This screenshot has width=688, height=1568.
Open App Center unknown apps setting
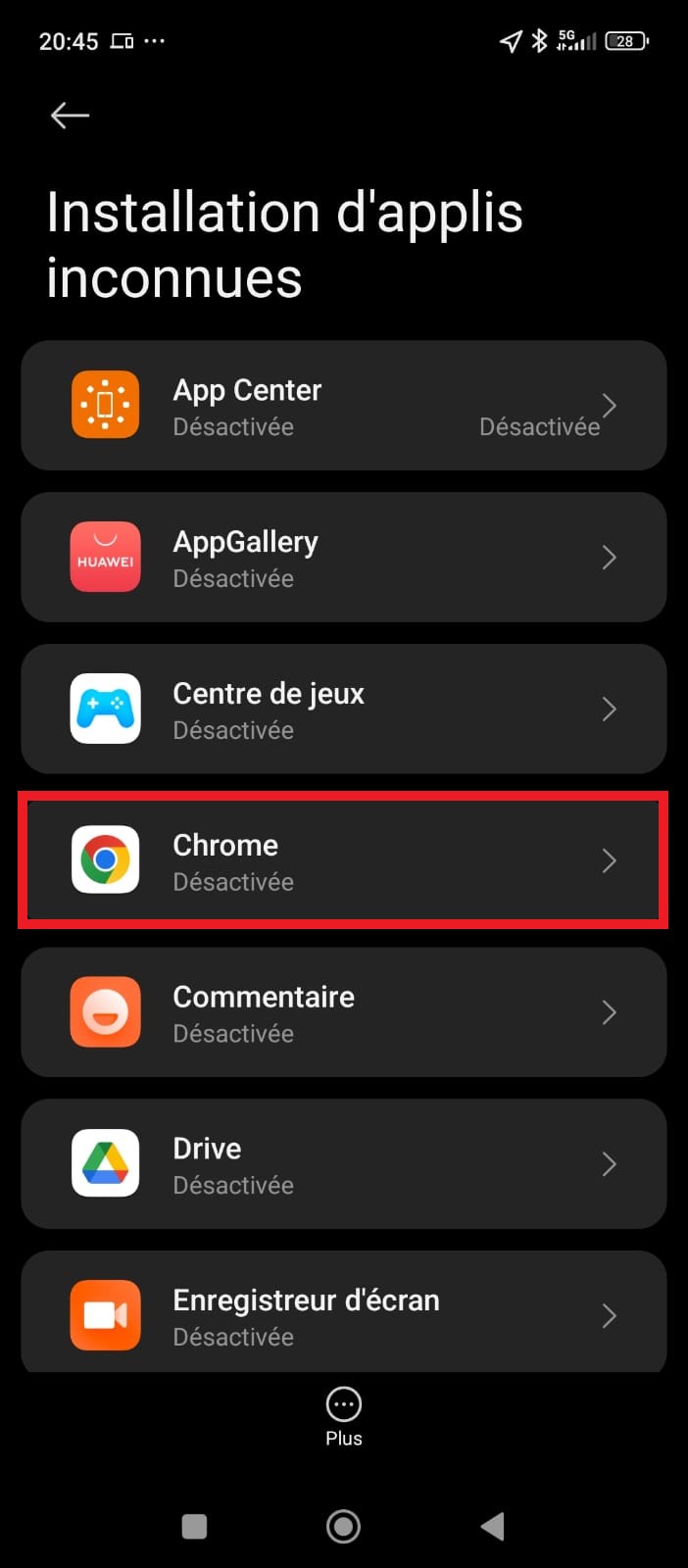(x=343, y=406)
